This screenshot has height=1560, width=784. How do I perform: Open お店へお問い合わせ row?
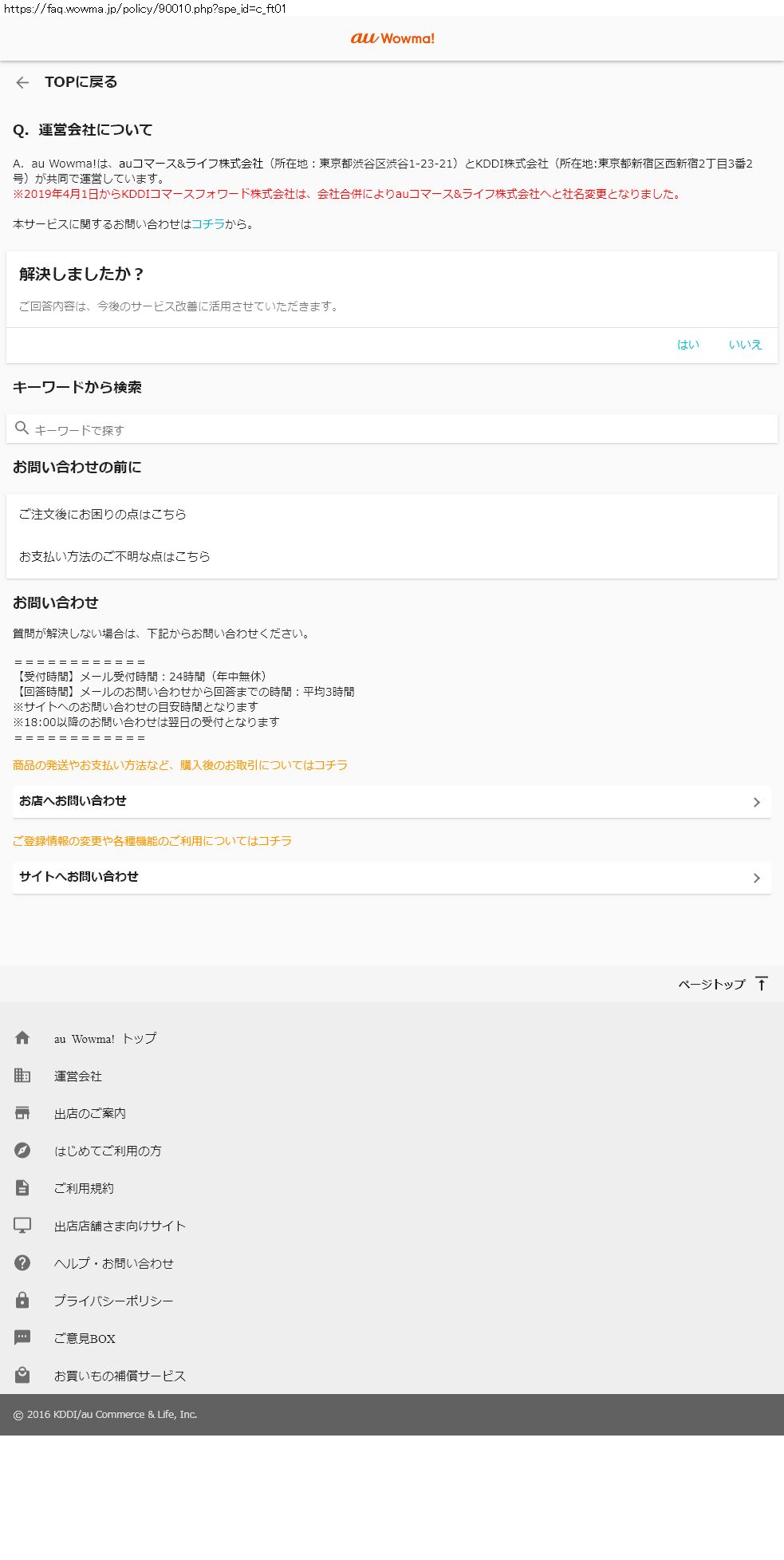coord(391,802)
